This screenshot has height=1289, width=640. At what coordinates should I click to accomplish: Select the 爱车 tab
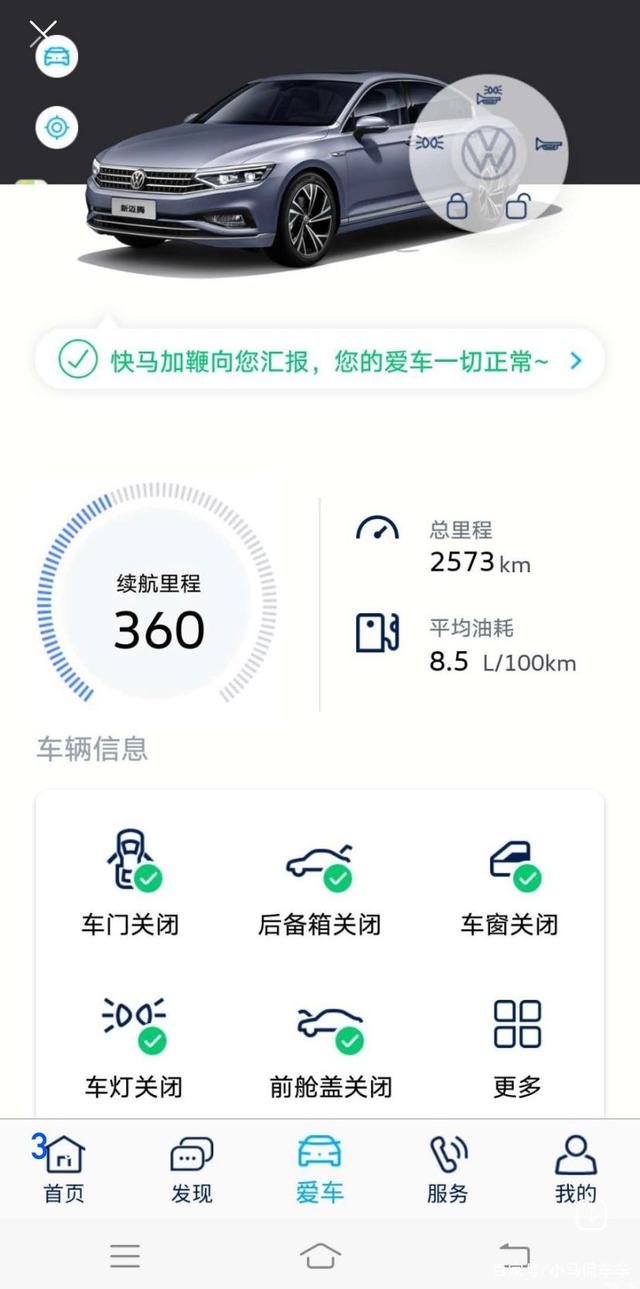pos(319,1167)
